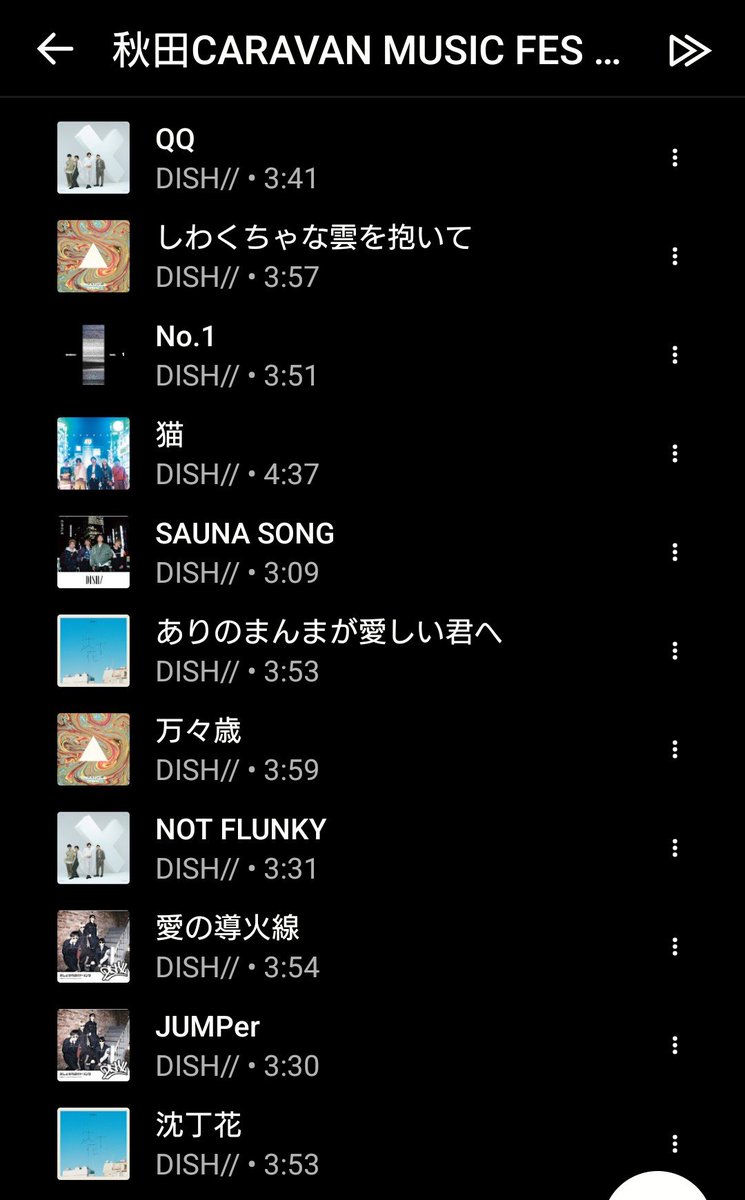The width and height of the screenshot is (745, 1200).
Task: Play ありのまんまが愛しい君へ
Action: point(372,651)
